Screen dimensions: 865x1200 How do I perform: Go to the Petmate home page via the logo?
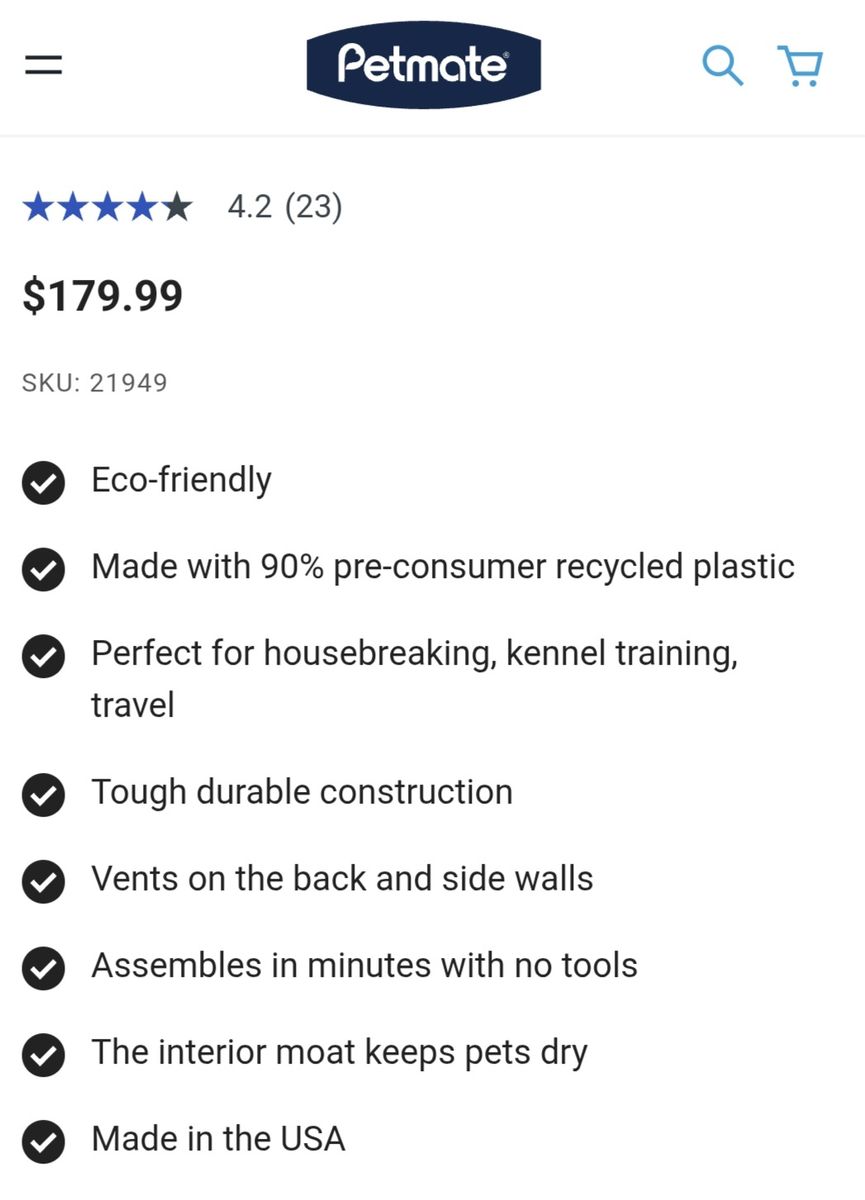[423, 66]
